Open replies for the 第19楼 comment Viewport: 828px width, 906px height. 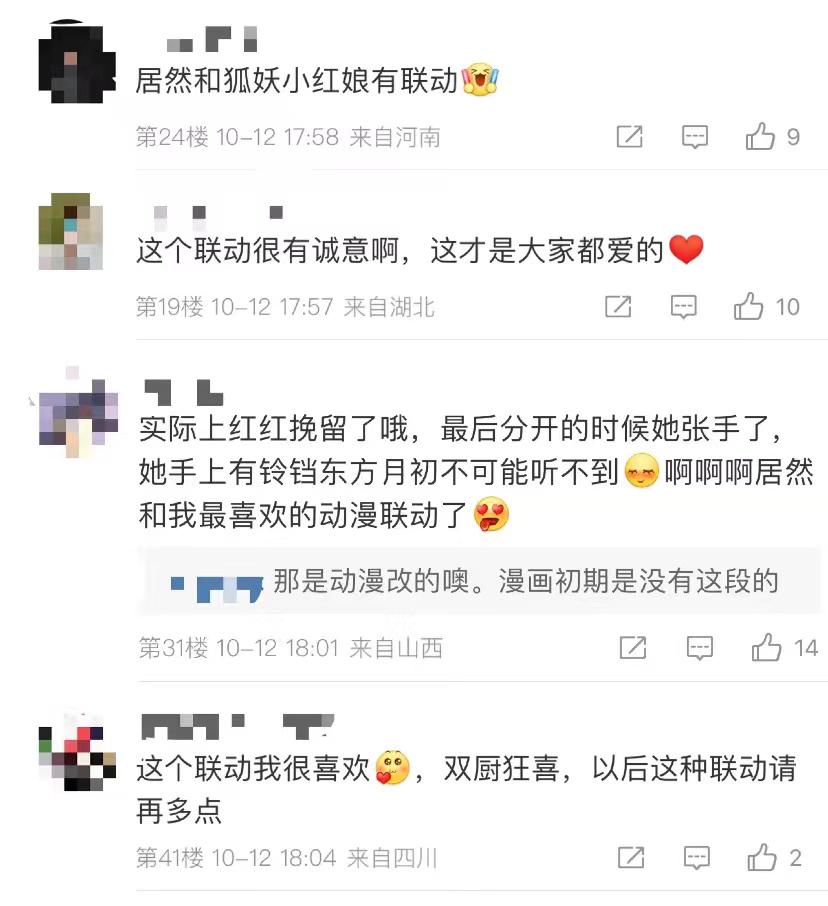click(x=683, y=307)
